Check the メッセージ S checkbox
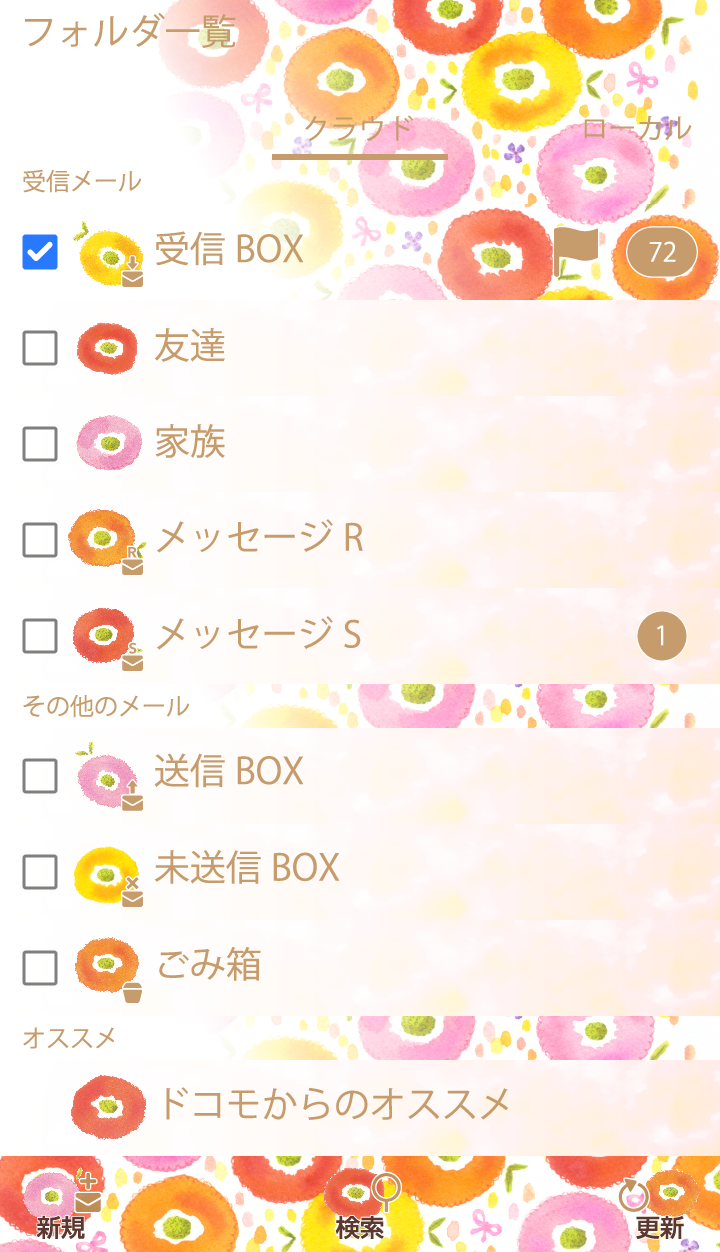The width and height of the screenshot is (720, 1252). point(40,636)
